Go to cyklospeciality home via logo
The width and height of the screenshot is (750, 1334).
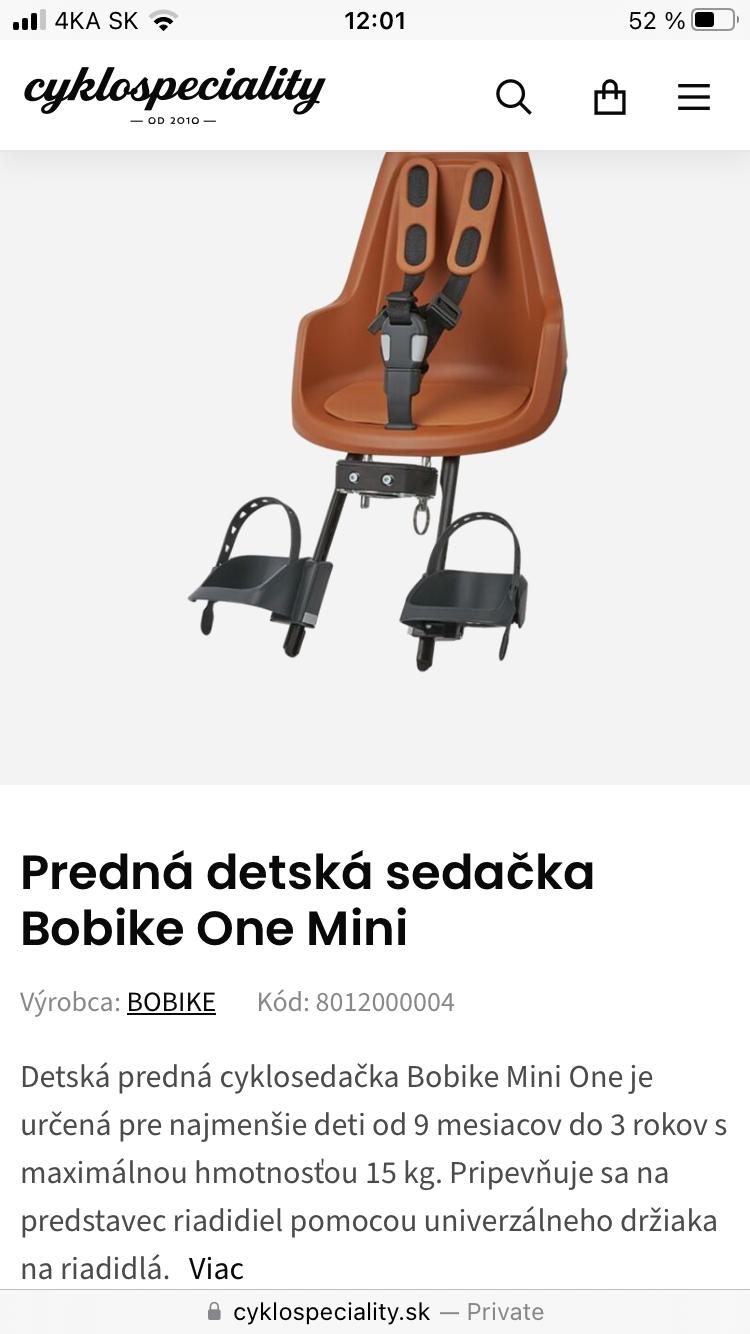pyautogui.click(x=174, y=96)
